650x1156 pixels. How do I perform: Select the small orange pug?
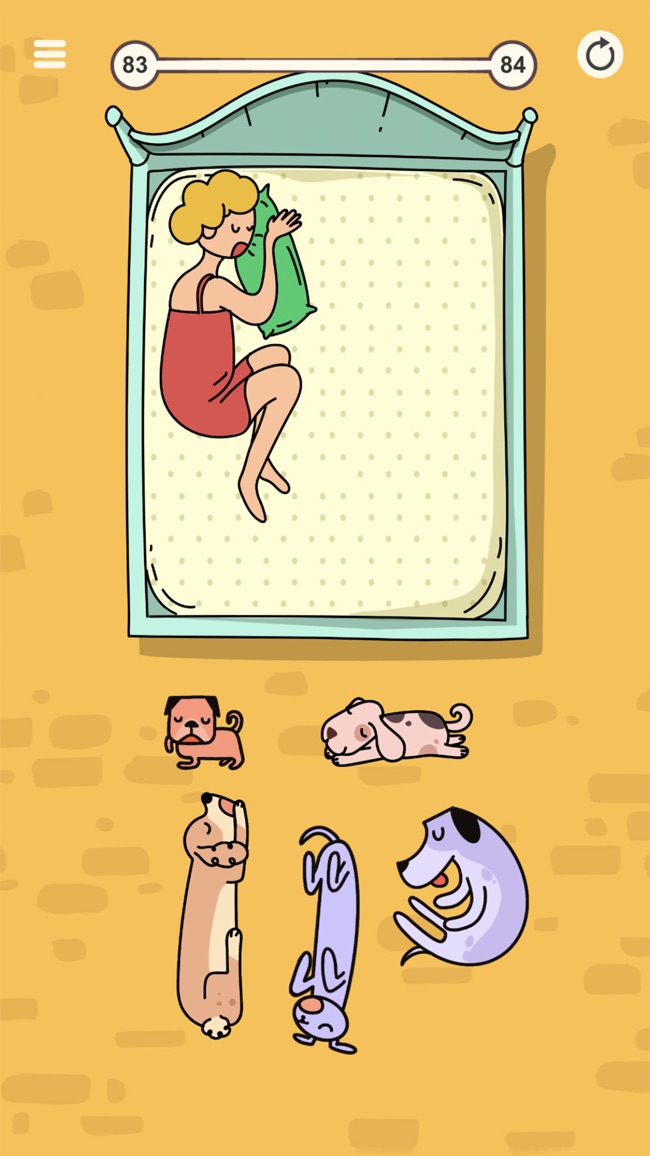pos(201,732)
